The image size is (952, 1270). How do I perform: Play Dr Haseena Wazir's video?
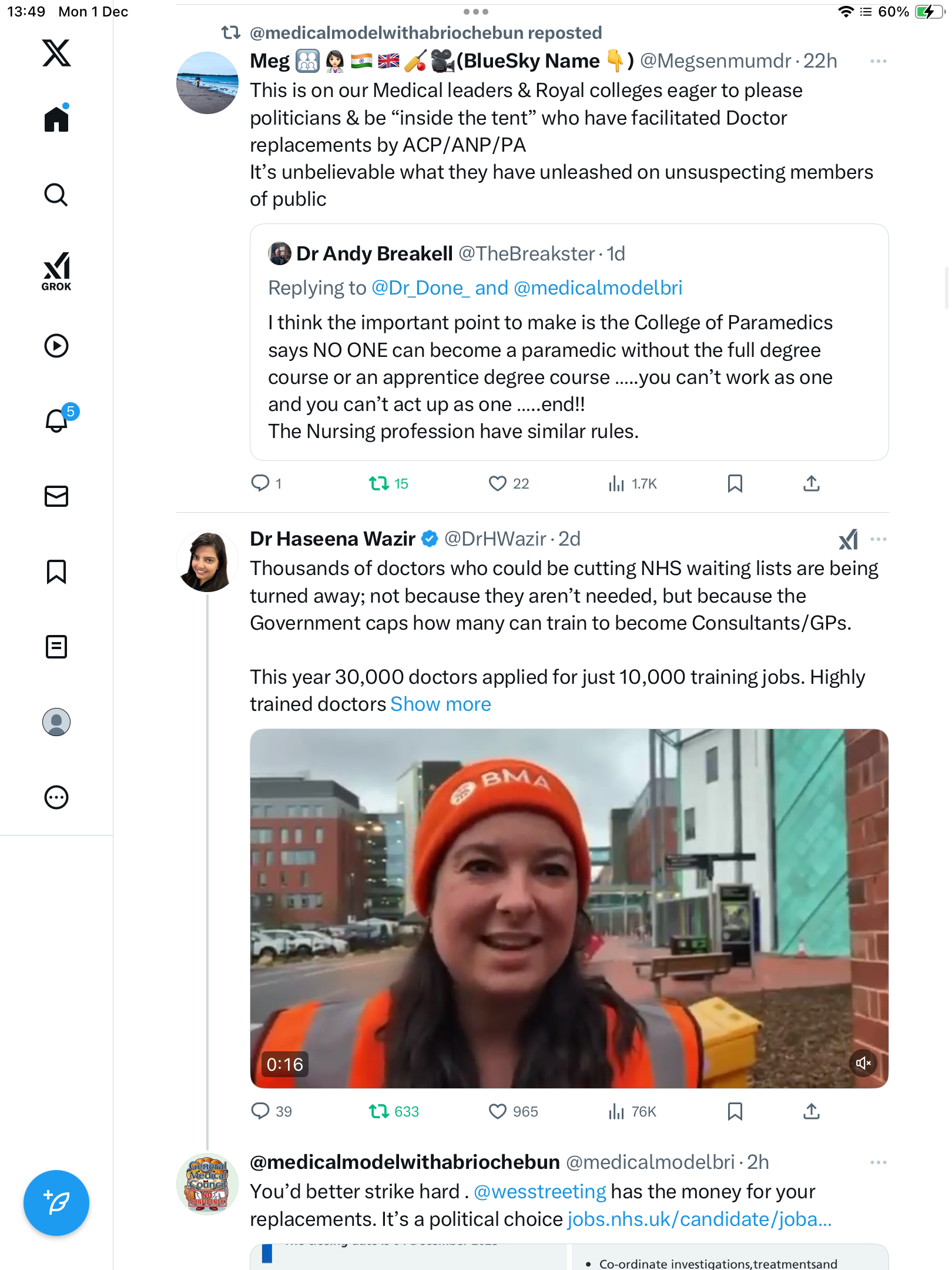[568, 908]
